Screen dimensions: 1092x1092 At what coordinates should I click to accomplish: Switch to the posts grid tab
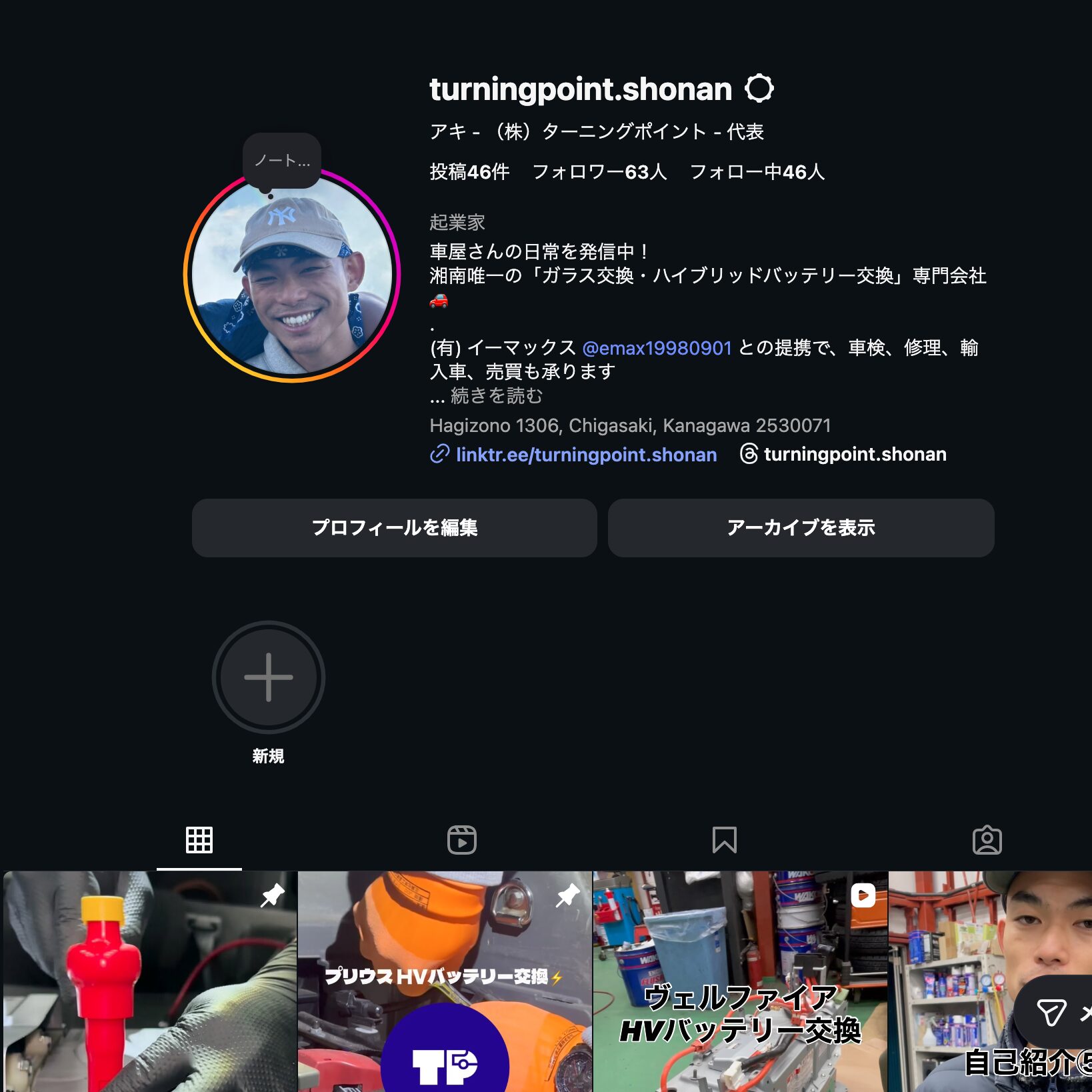(199, 840)
